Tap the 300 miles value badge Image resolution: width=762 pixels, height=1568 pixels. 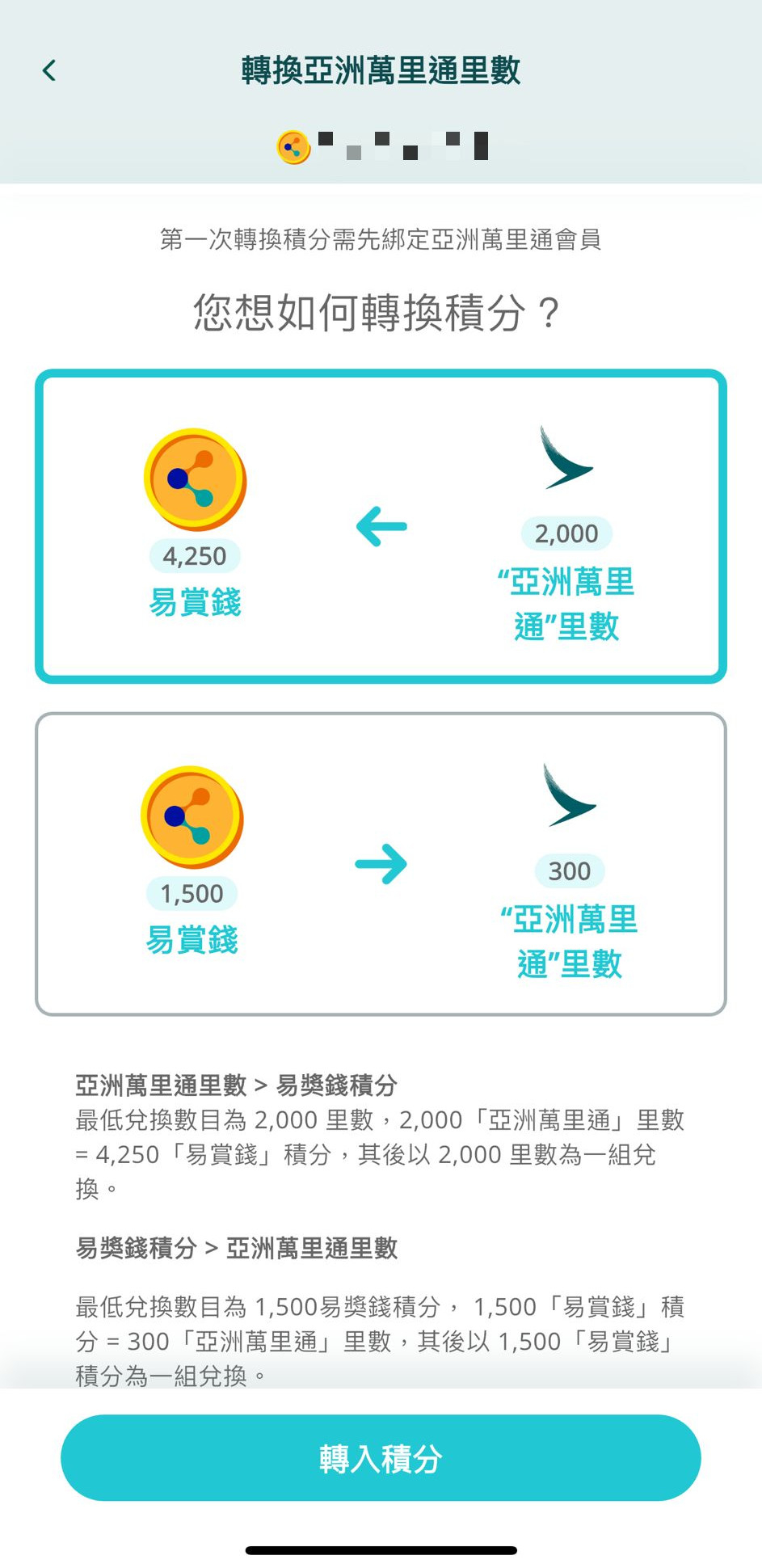[568, 871]
